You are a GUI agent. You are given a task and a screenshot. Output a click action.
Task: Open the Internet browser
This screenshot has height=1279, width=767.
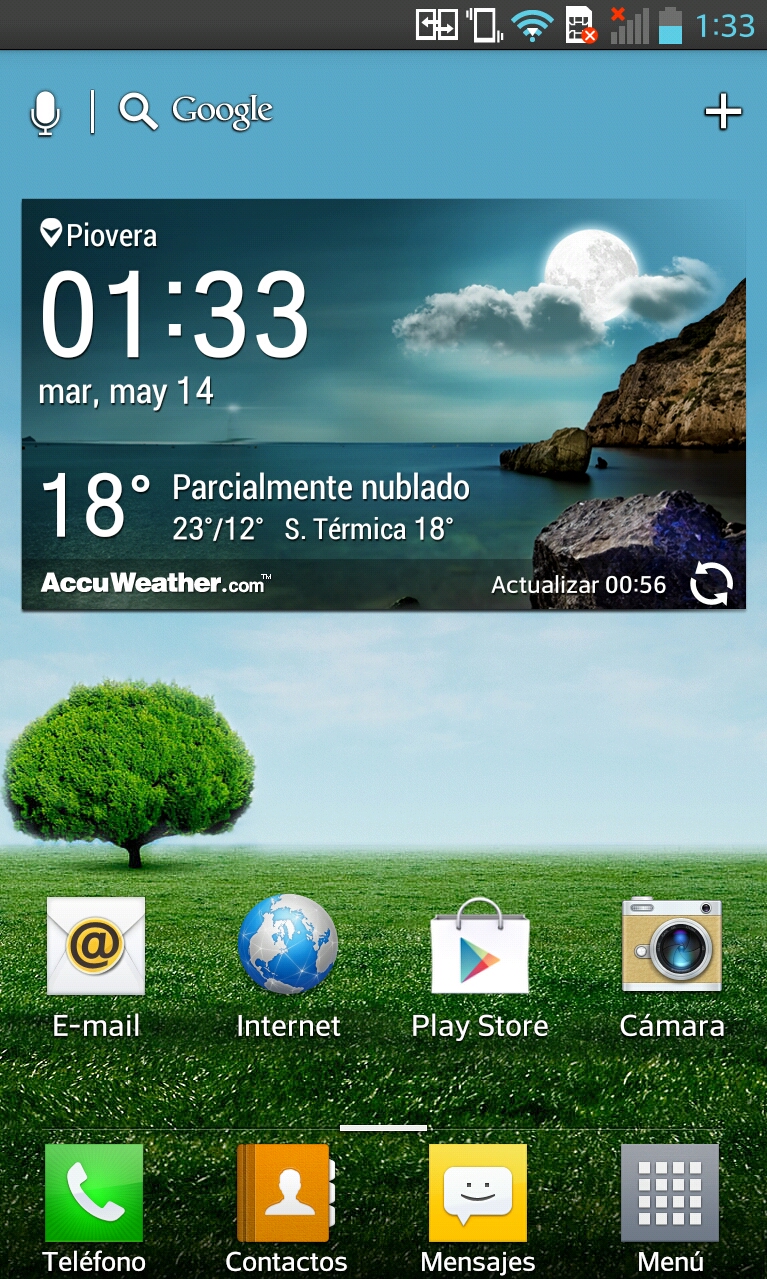(x=288, y=946)
